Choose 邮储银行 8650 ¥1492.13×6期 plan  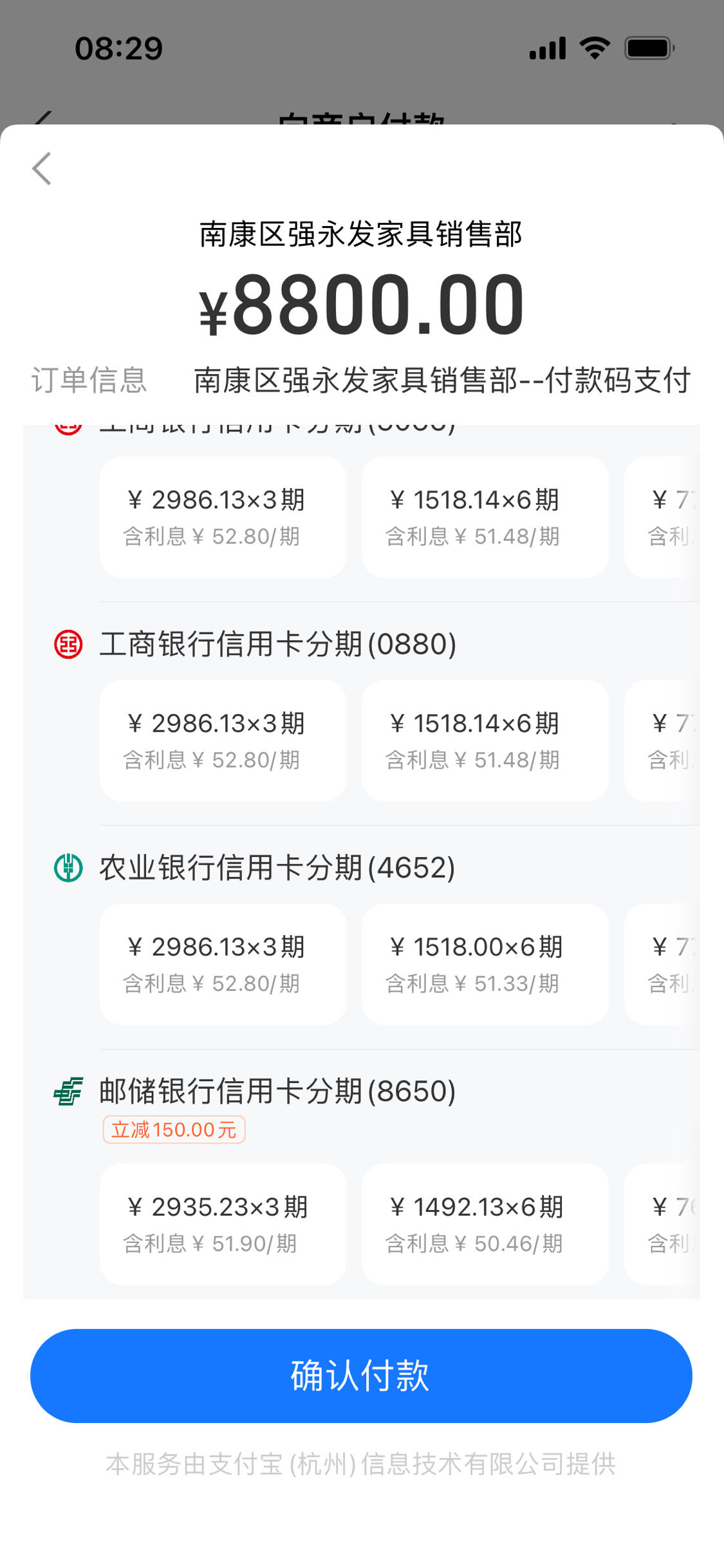pyautogui.click(x=485, y=1224)
